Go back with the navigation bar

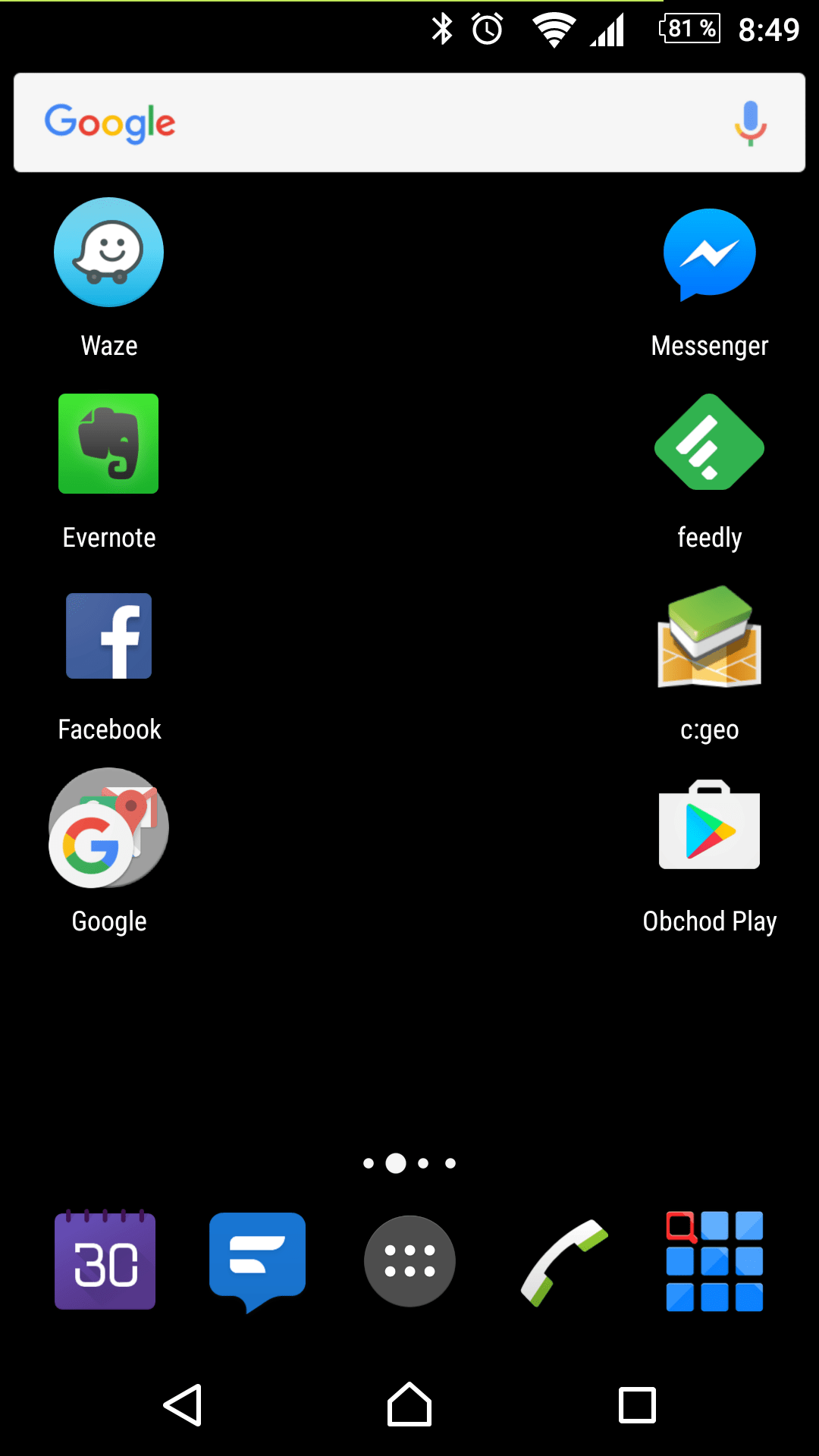[183, 1405]
